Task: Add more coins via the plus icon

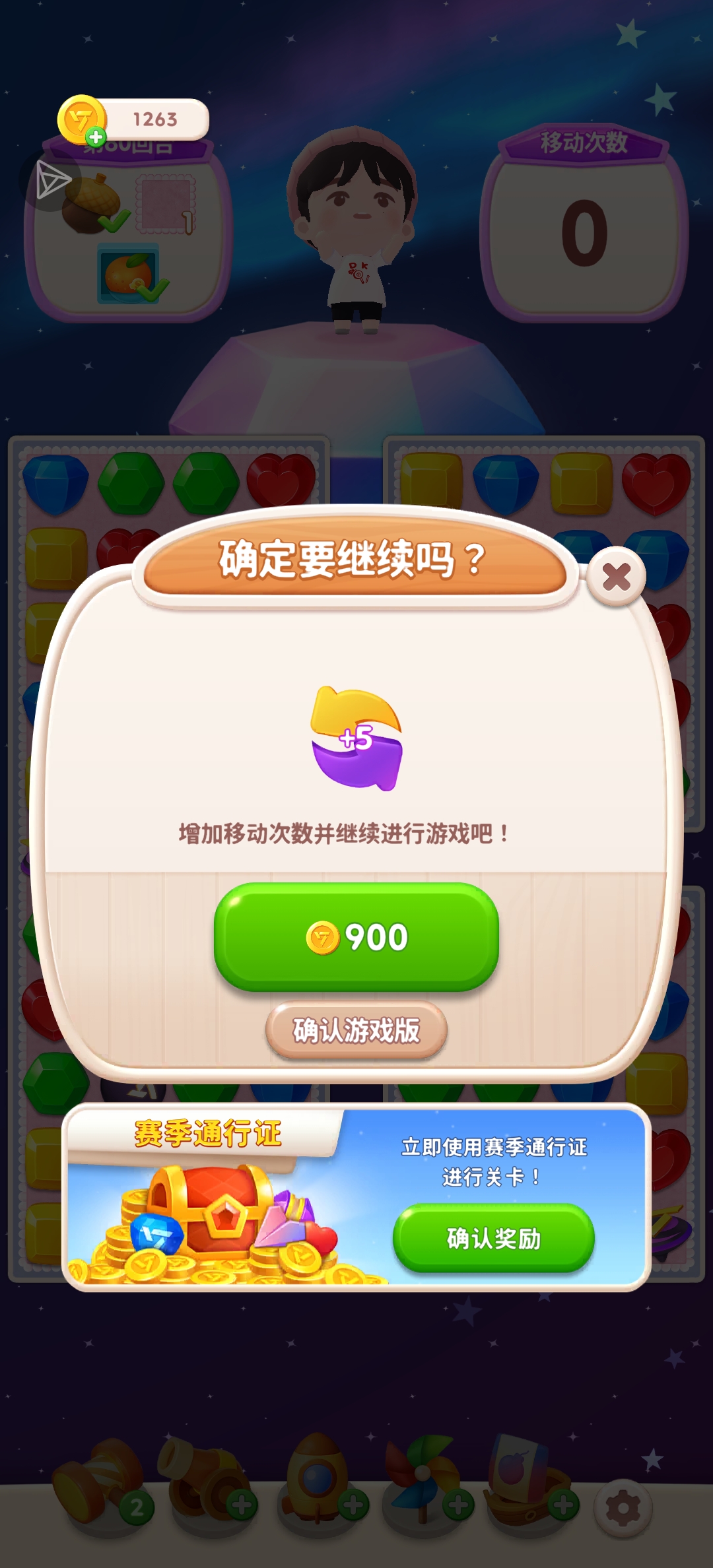Action: coord(96,137)
